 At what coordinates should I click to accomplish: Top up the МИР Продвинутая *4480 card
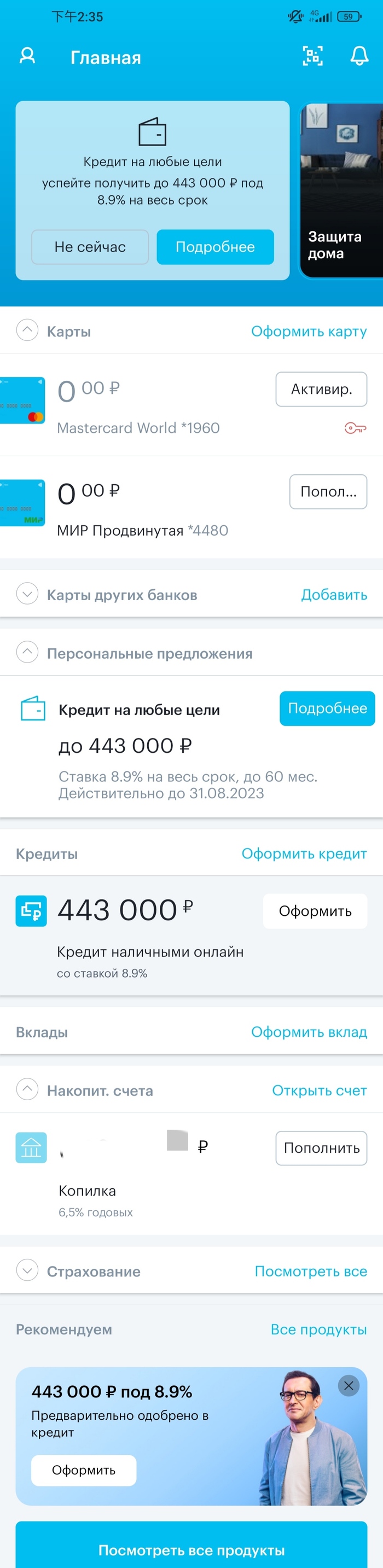tap(328, 492)
